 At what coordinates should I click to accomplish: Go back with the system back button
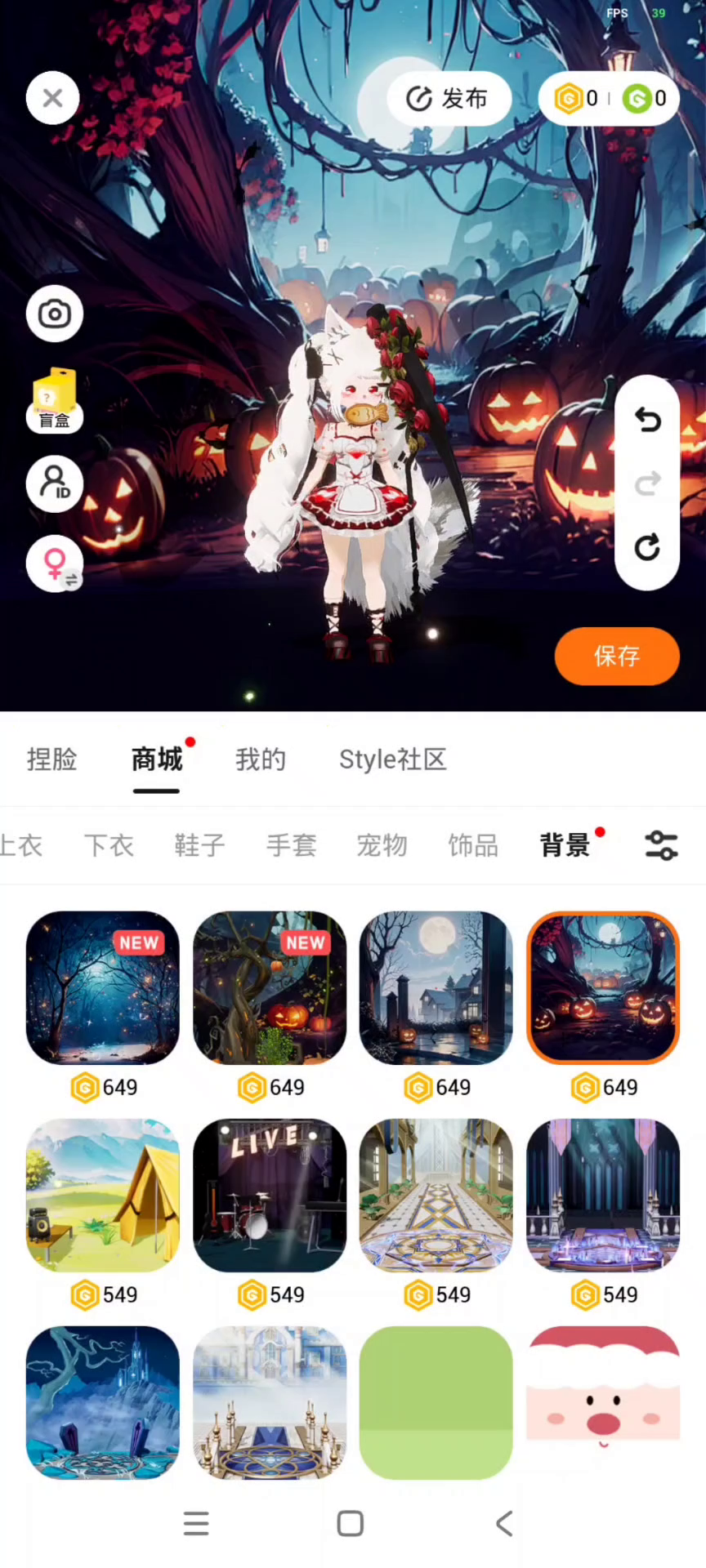tap(504, 1523)
